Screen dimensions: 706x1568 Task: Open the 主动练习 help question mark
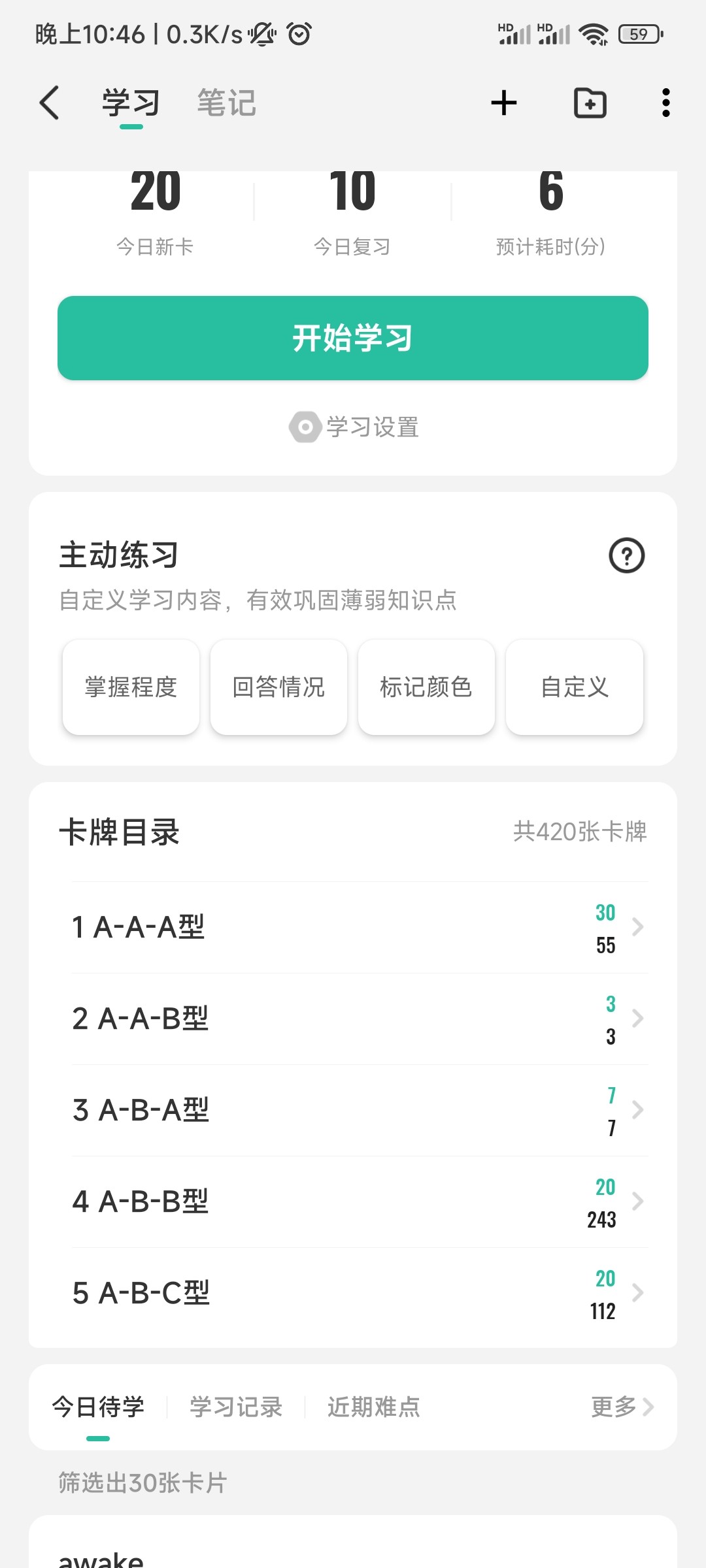coord(627,556)
